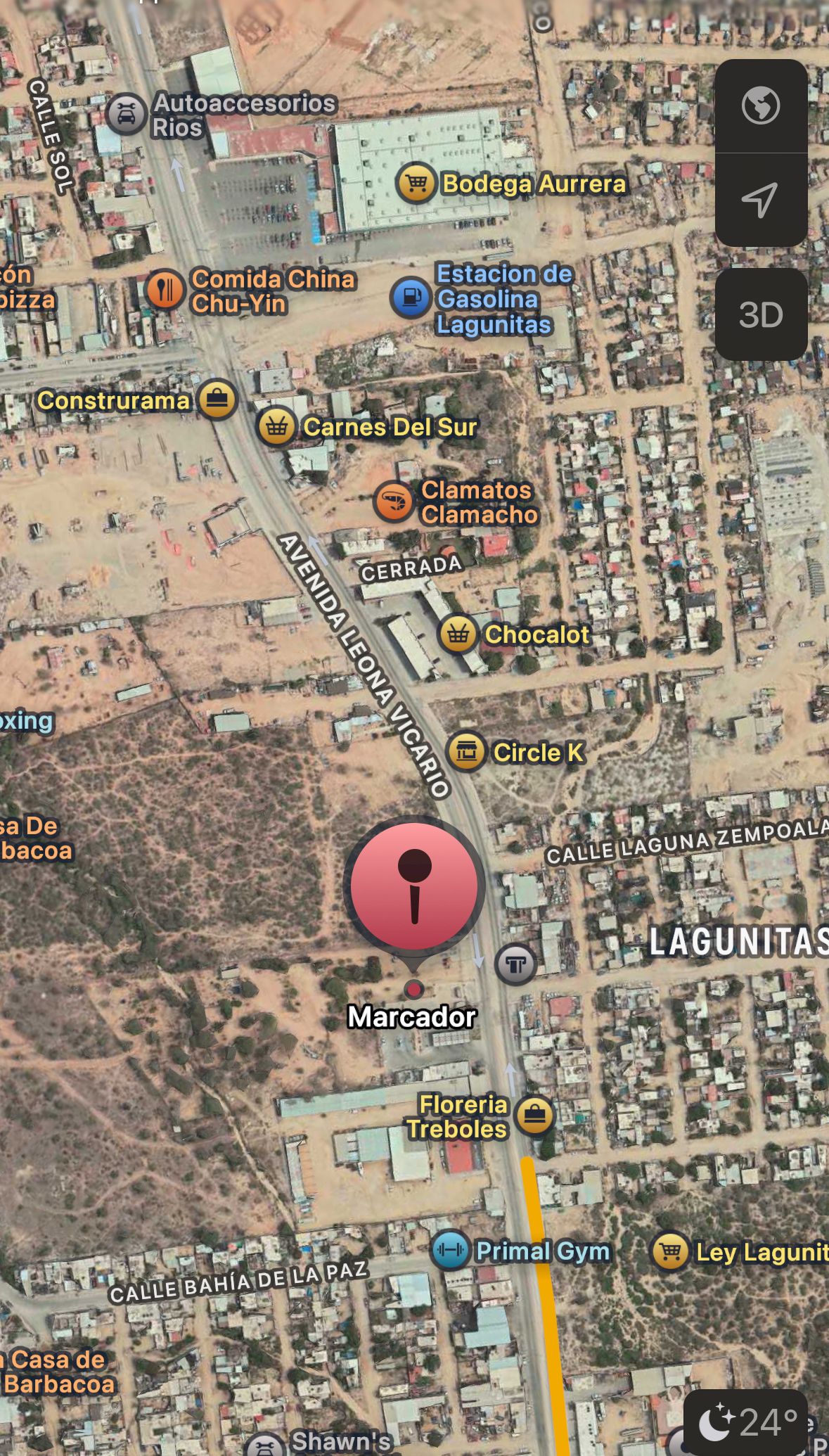Select Ley Lagunitas supermarket marker
The width and height of the screenshot is (829, 1456).
pos(670,1251)
